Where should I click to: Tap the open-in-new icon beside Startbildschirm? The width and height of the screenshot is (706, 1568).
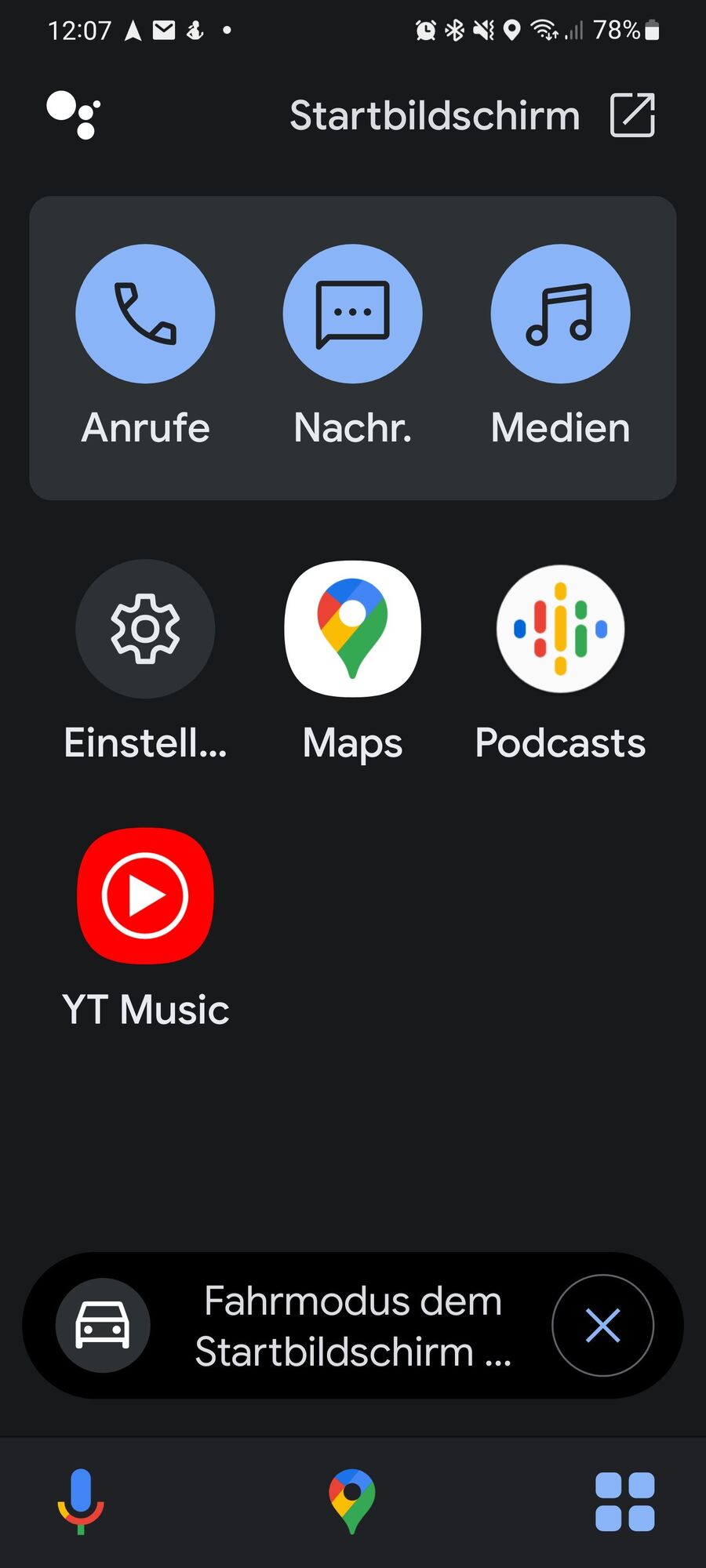coord(632,115)
